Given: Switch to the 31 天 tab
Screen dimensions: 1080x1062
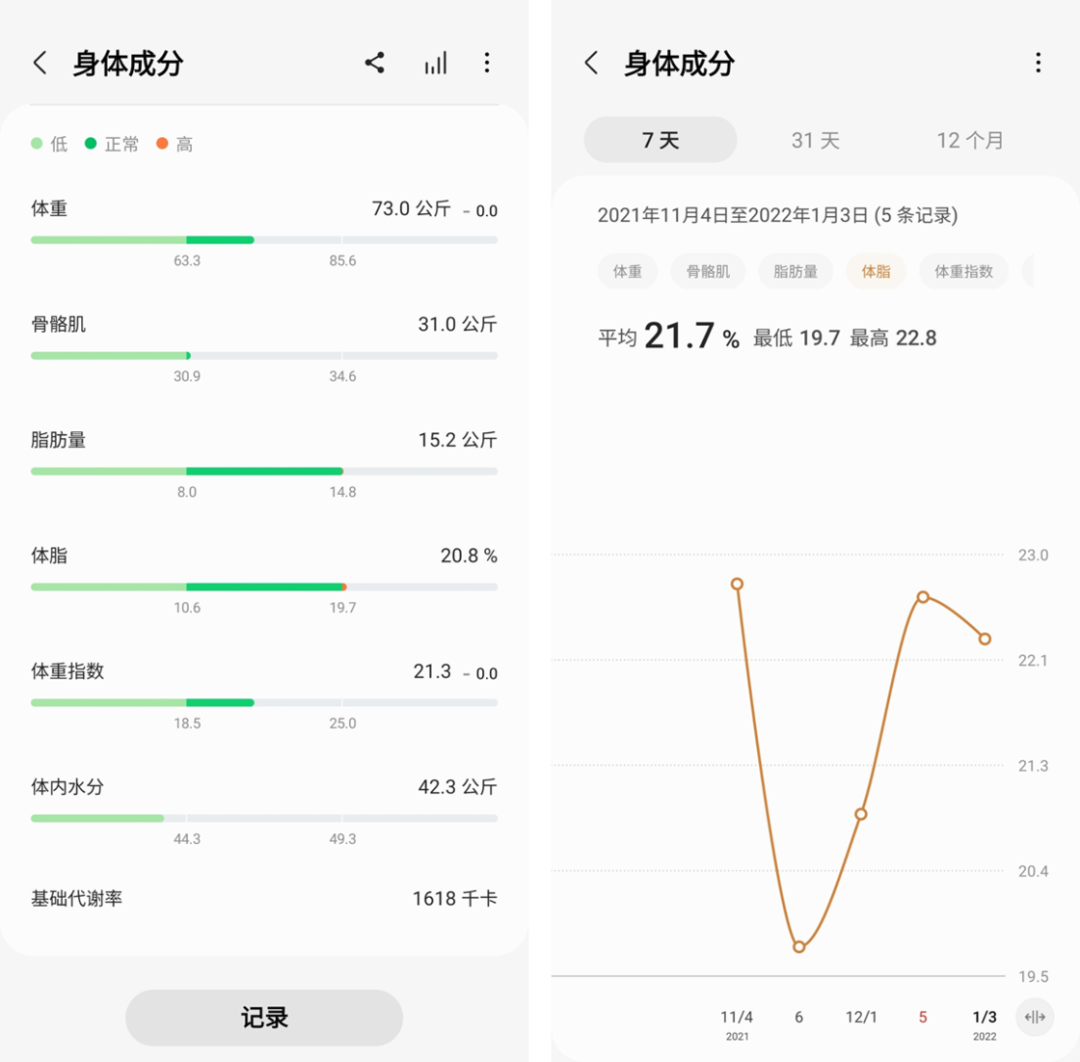Looking at the screenshot, I should (x=815, y=140).
